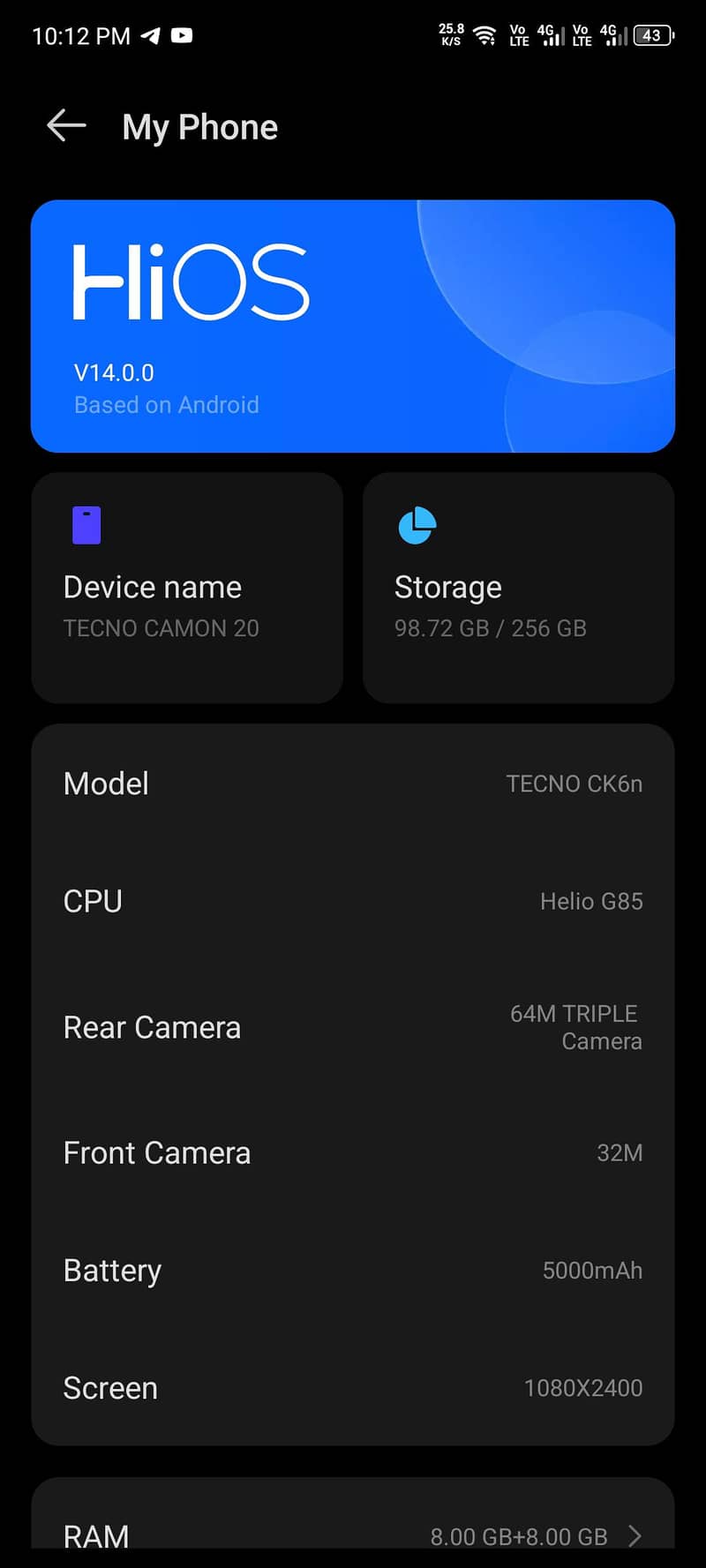Select the first 4G signal indicator

[x=549, y=35]
